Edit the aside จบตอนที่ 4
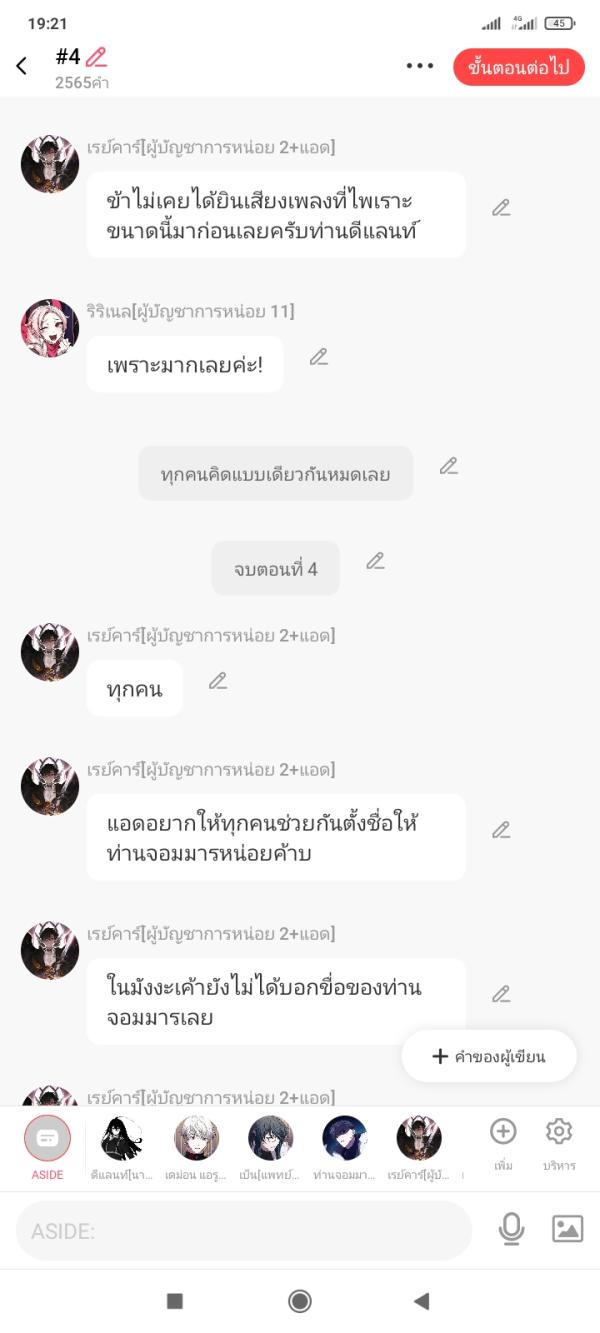The image size is (600, 1333). (375, 561)
